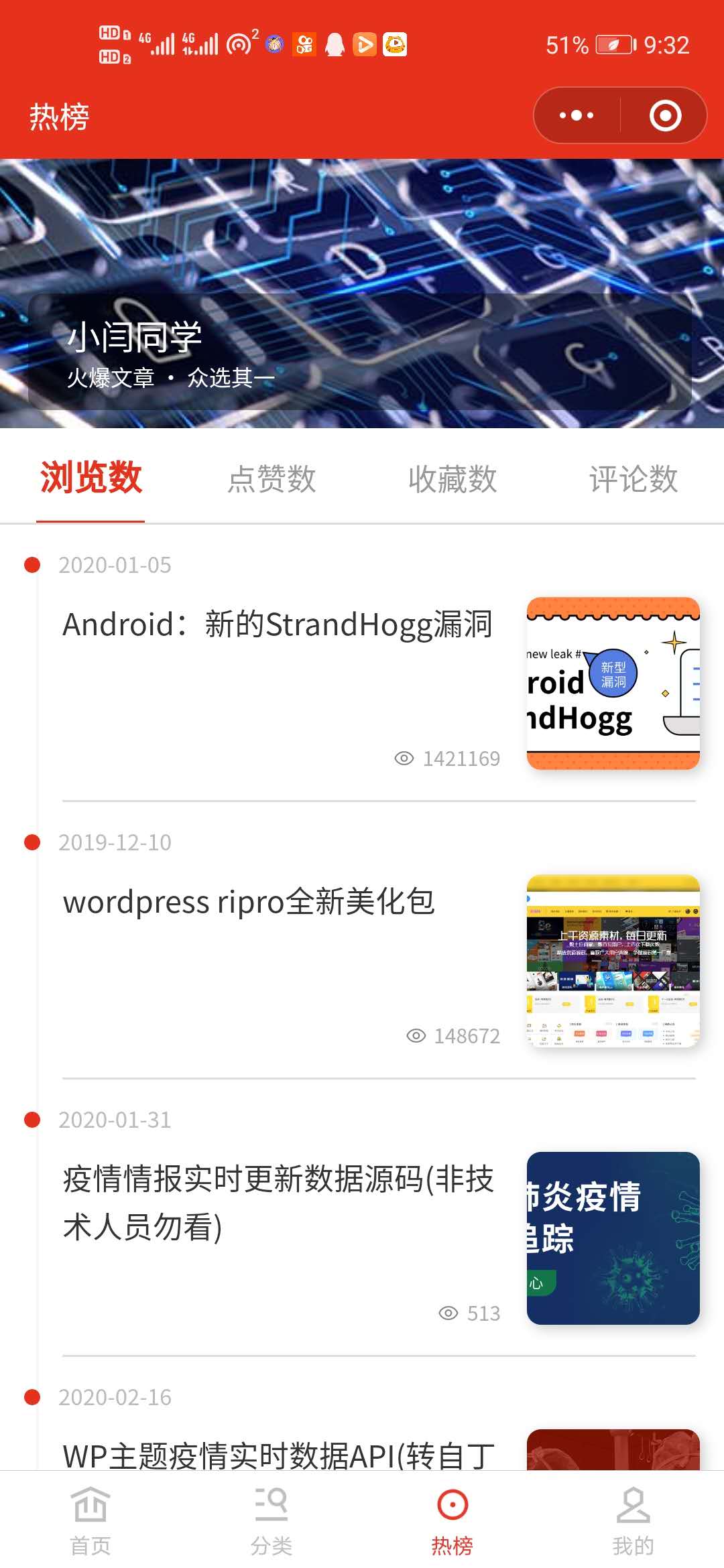This screenshot has height=1568, width=724.
Task: Open the Android StrandHogg漏洞 article
Action: click(x=278, y=625)
